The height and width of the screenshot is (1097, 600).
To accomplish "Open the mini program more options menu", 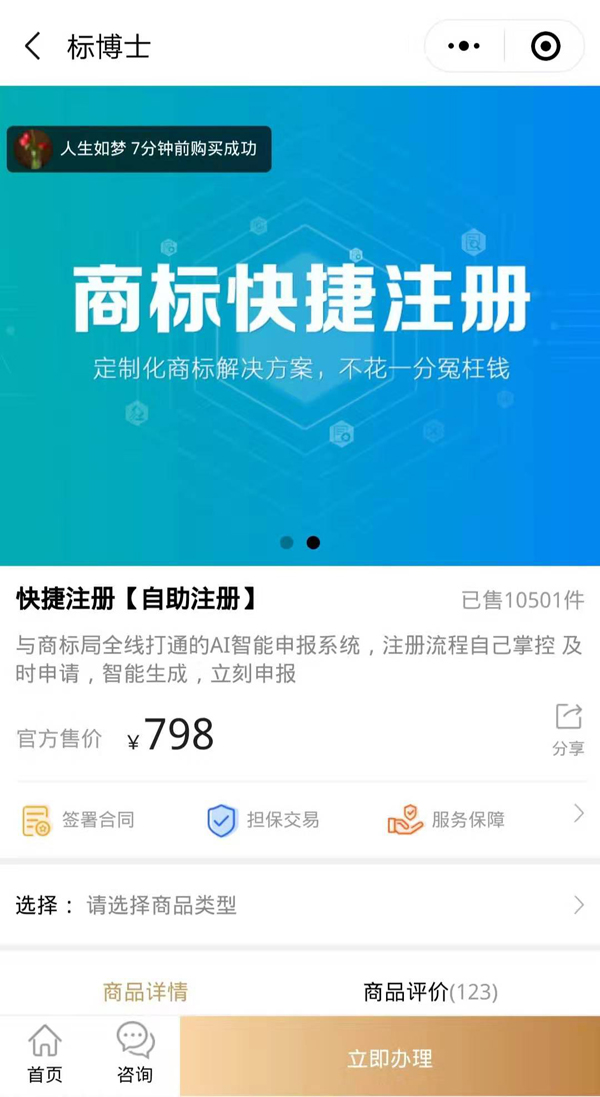I will coord(464,46).
